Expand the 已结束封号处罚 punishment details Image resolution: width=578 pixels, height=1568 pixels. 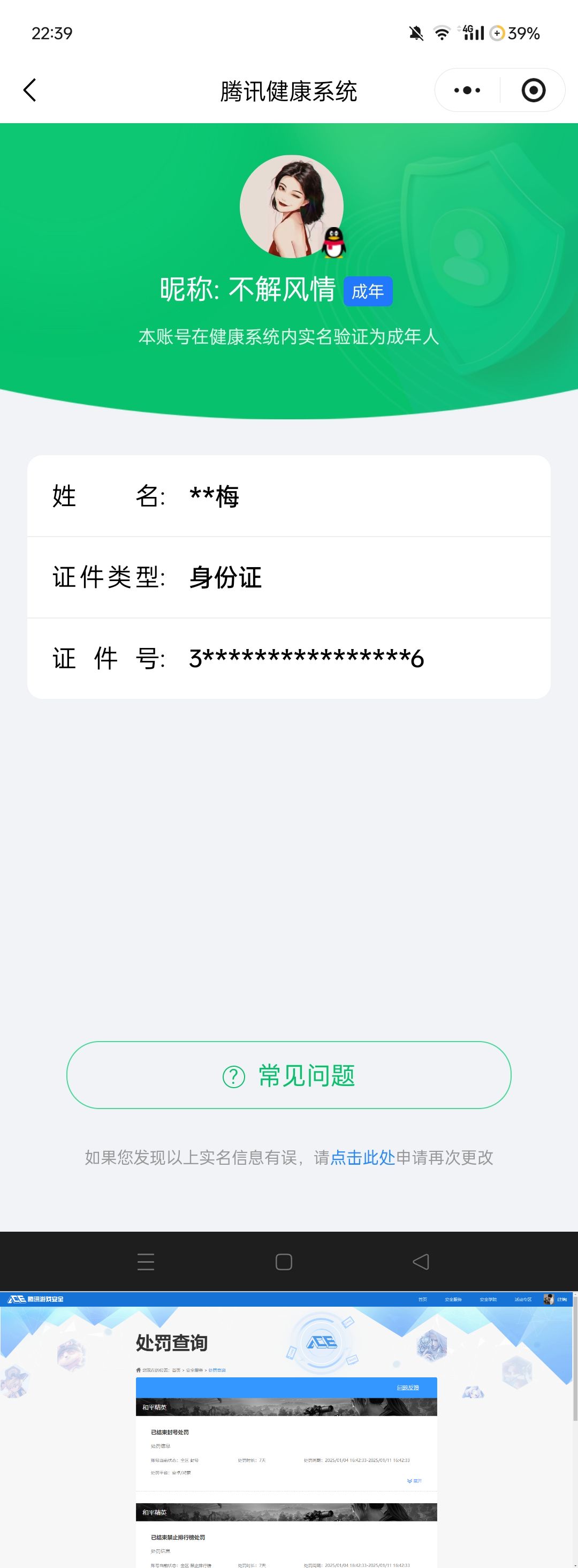[170, 1433]
